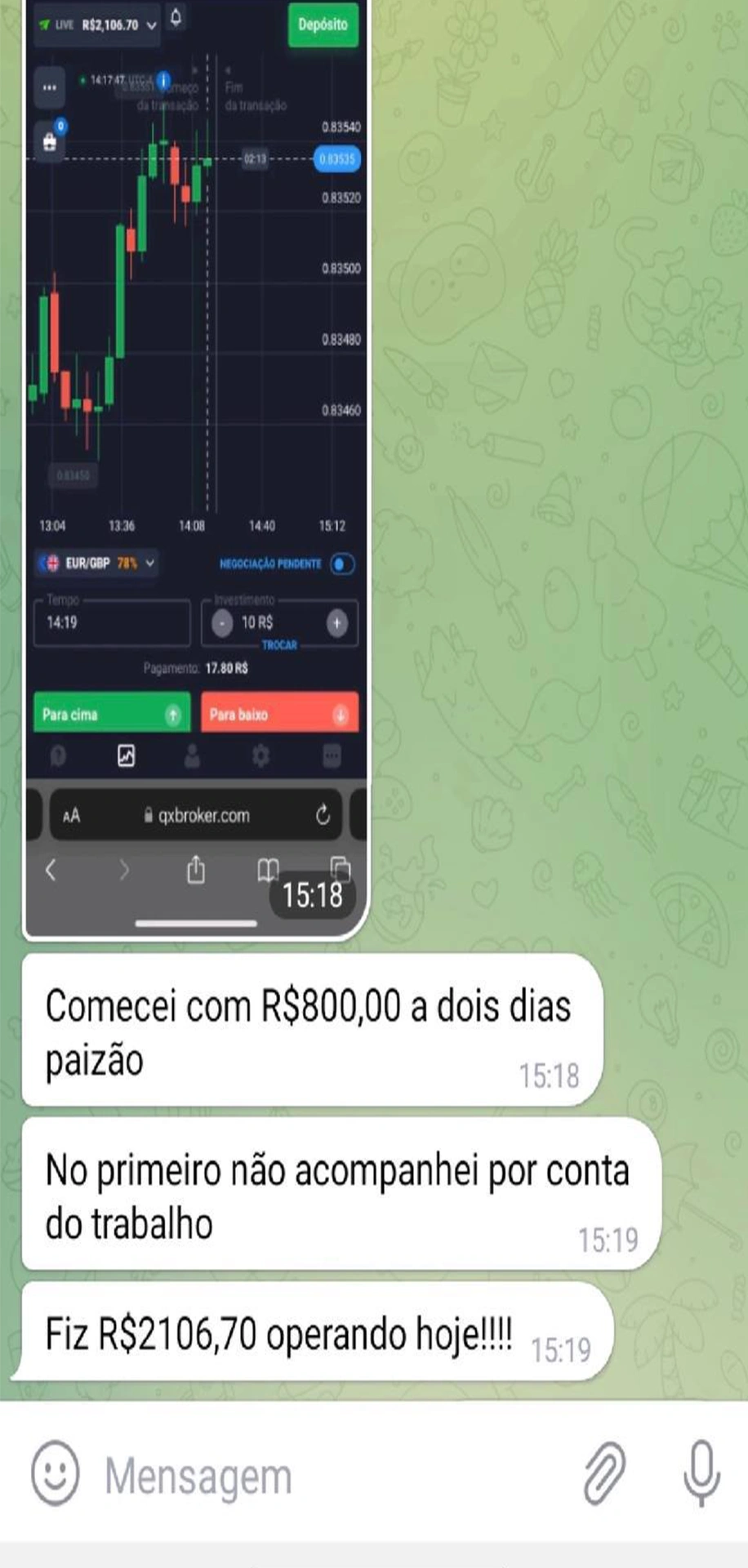Tap the microphone to record voice
This screenshot has height=1568, width=748.
point(701,1474)
